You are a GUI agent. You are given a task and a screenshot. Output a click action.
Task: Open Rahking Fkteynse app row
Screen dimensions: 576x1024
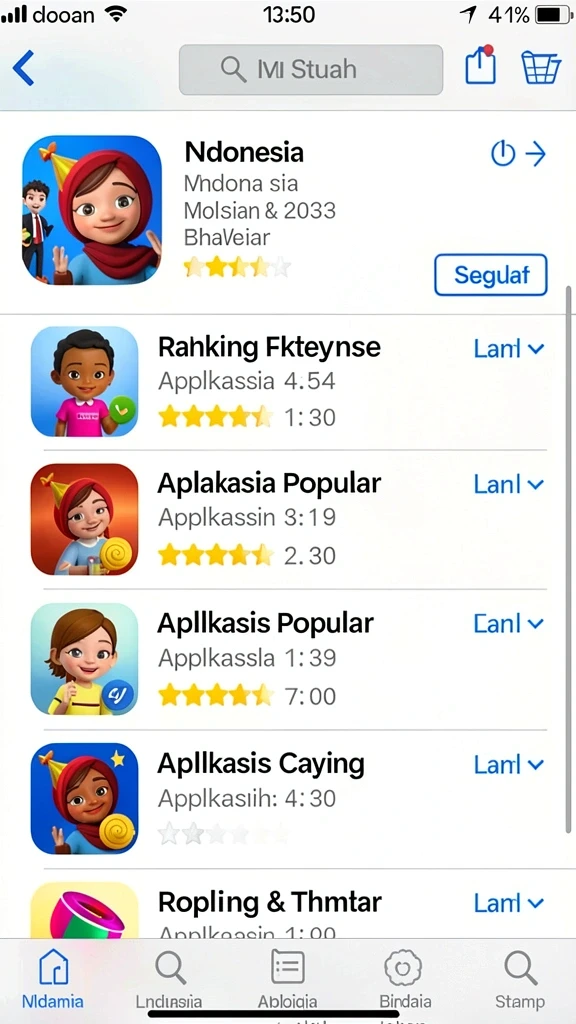click(x=288, y=381)
